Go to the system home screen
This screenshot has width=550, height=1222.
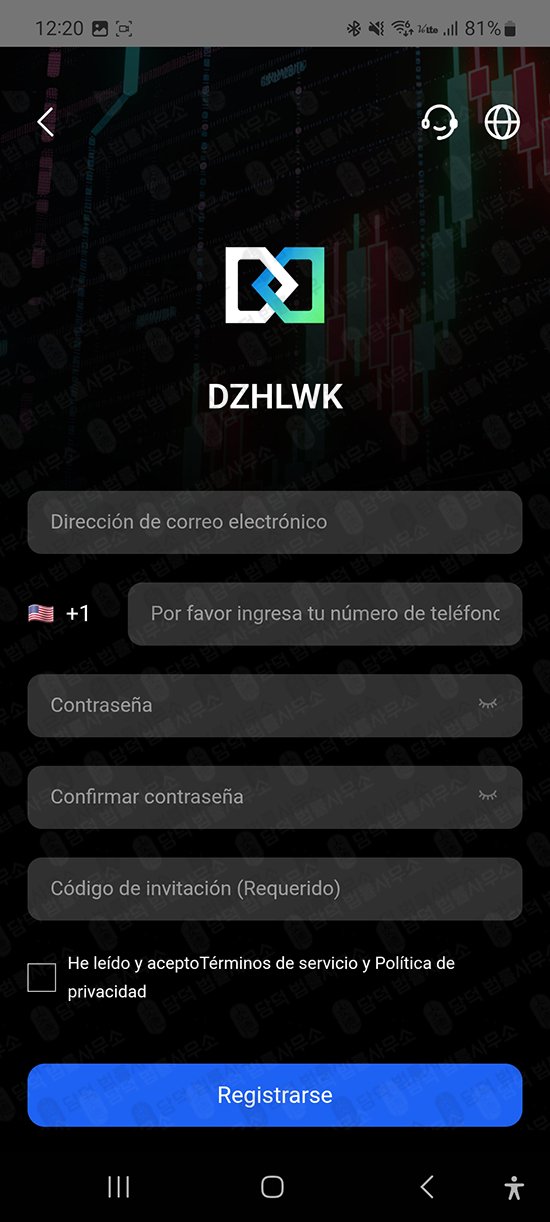(x=272, y=1187)
